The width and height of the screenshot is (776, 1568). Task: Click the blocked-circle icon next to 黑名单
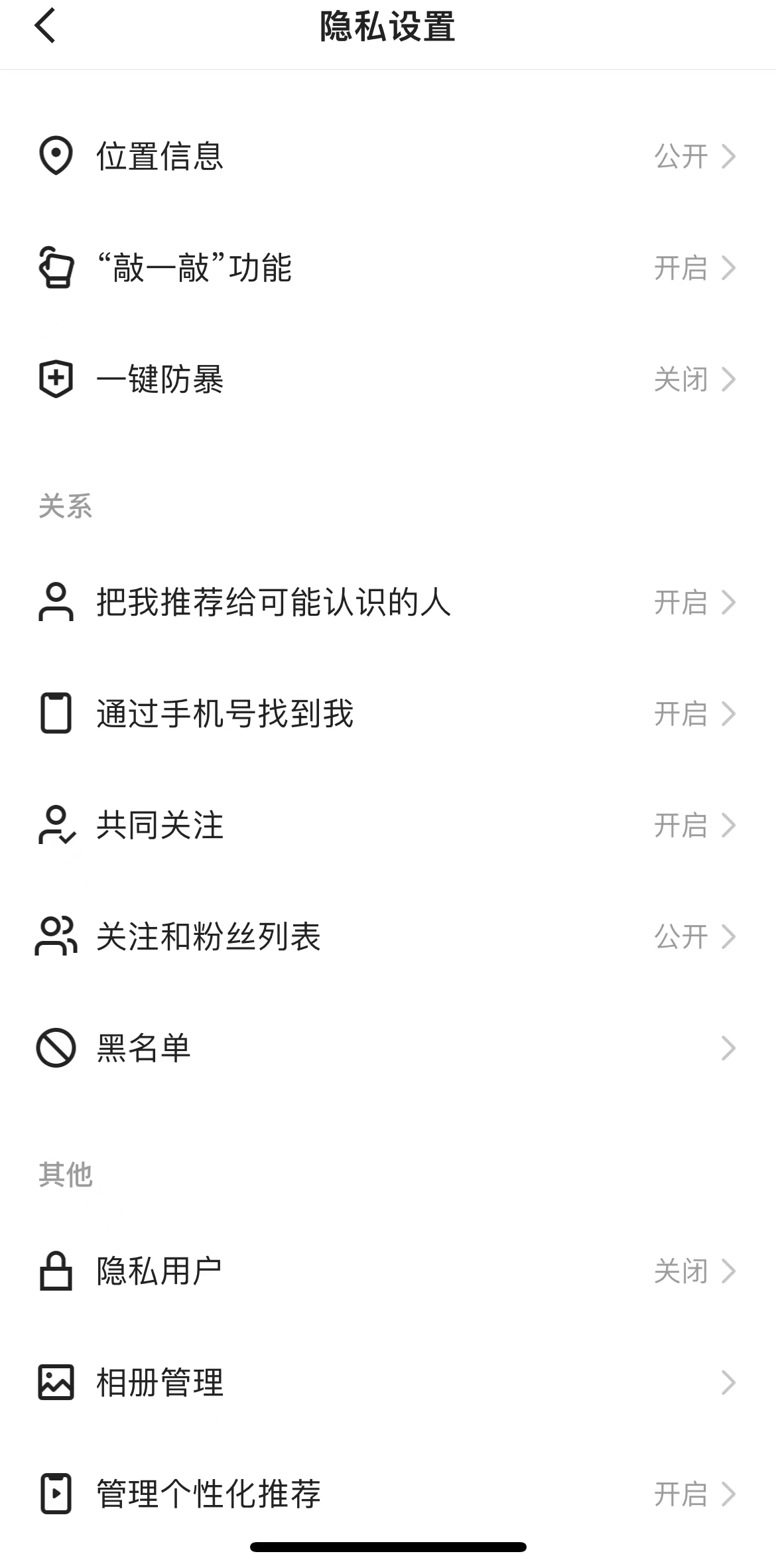pyautogui.click(x=56, y=1049)
